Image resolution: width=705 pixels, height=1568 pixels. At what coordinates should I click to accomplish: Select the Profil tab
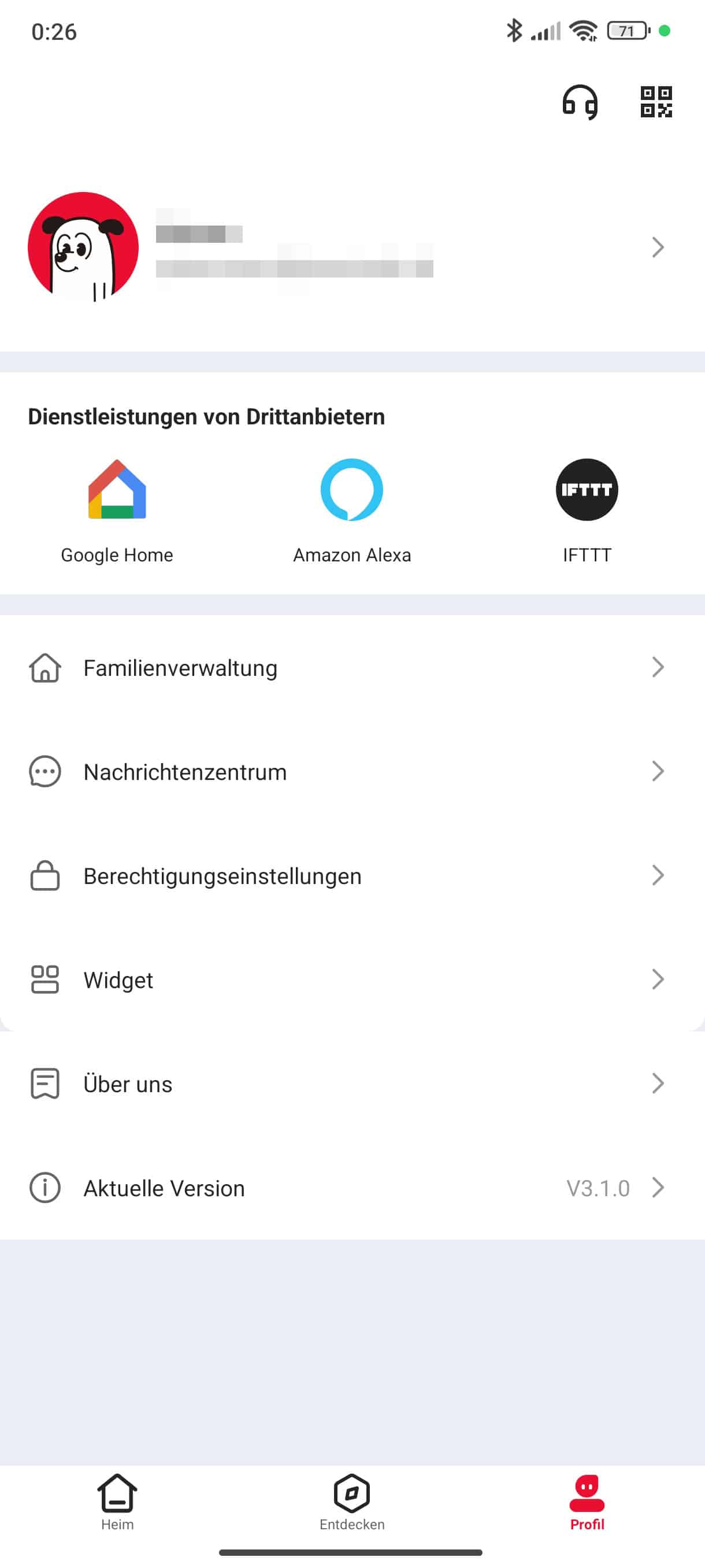pos(587,1502)
